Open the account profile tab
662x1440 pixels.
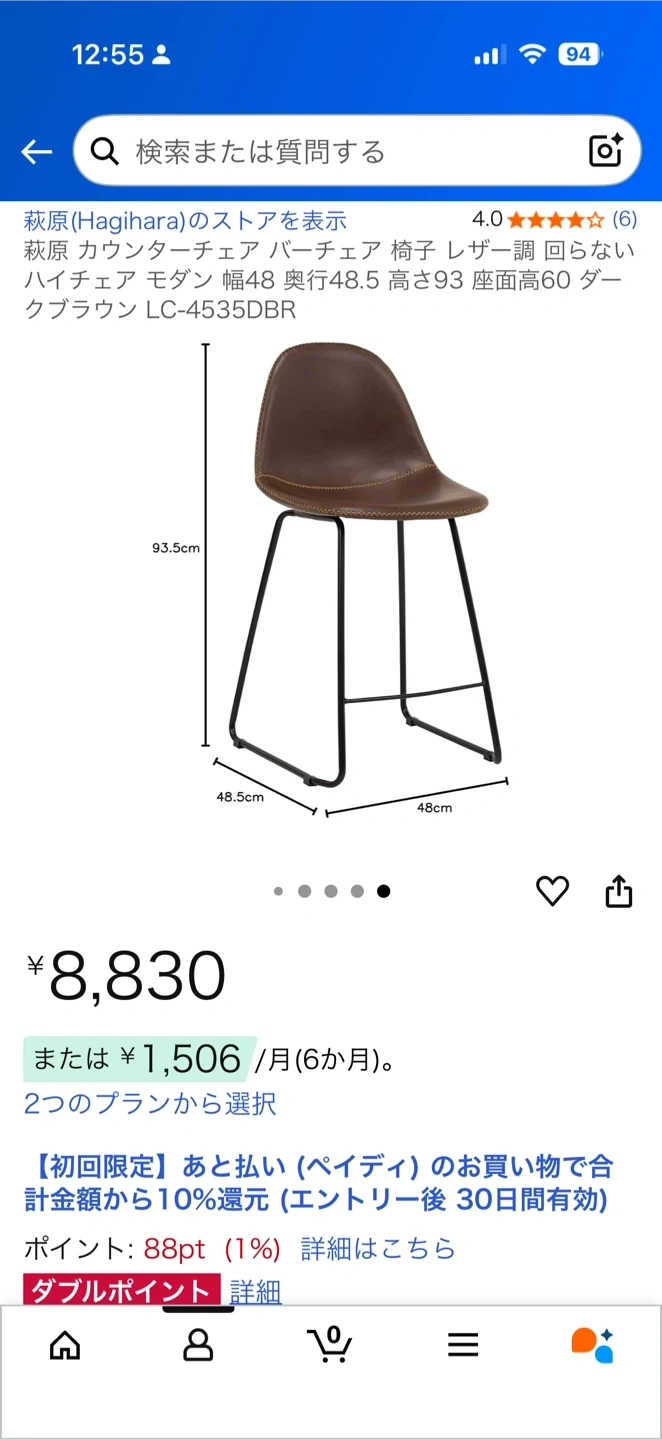[x=198, y=1345]
